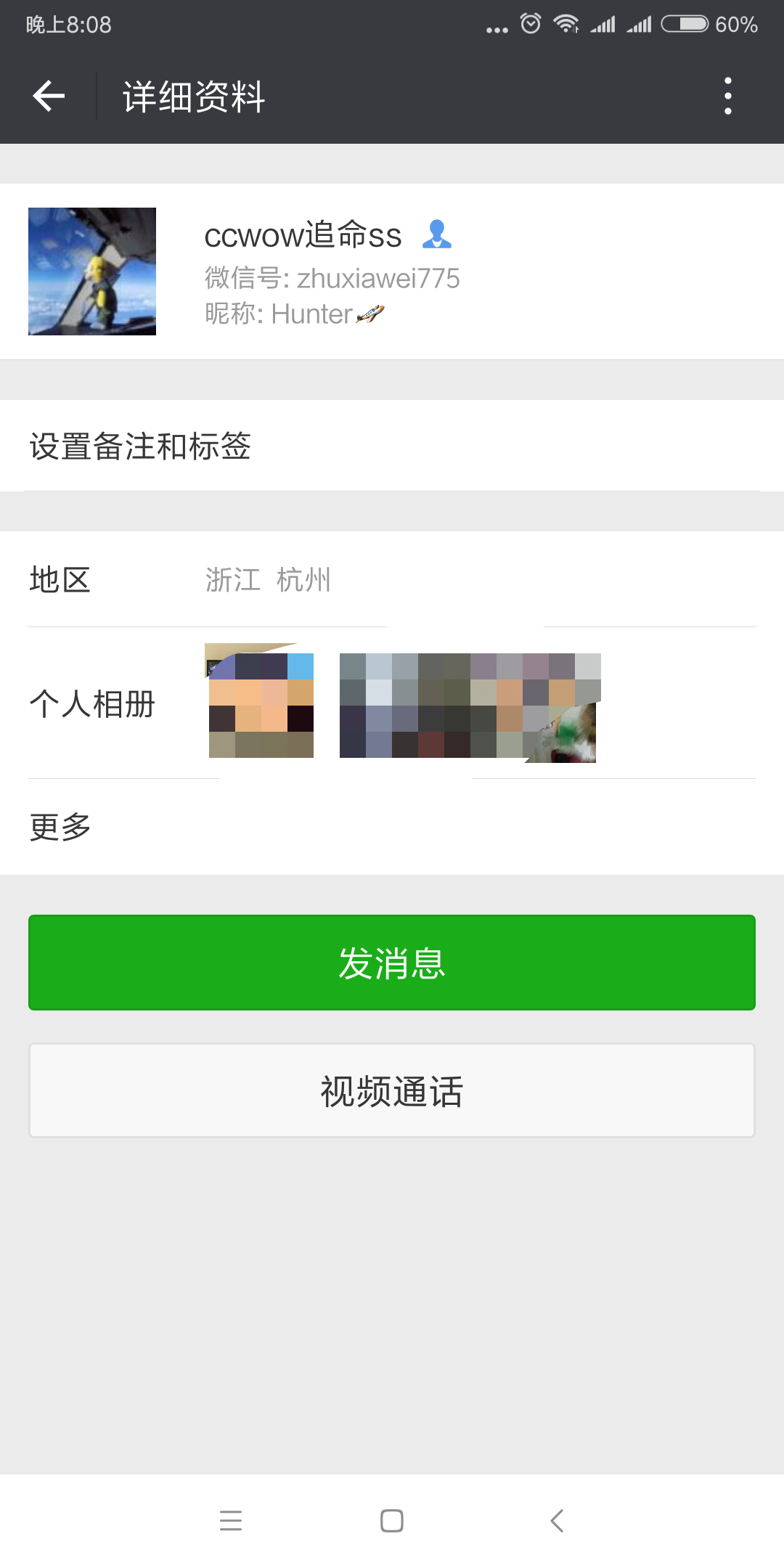
Task: Expand 设置备注和标签 settings row
Action: pyautogui.click(x=392, y=447)
